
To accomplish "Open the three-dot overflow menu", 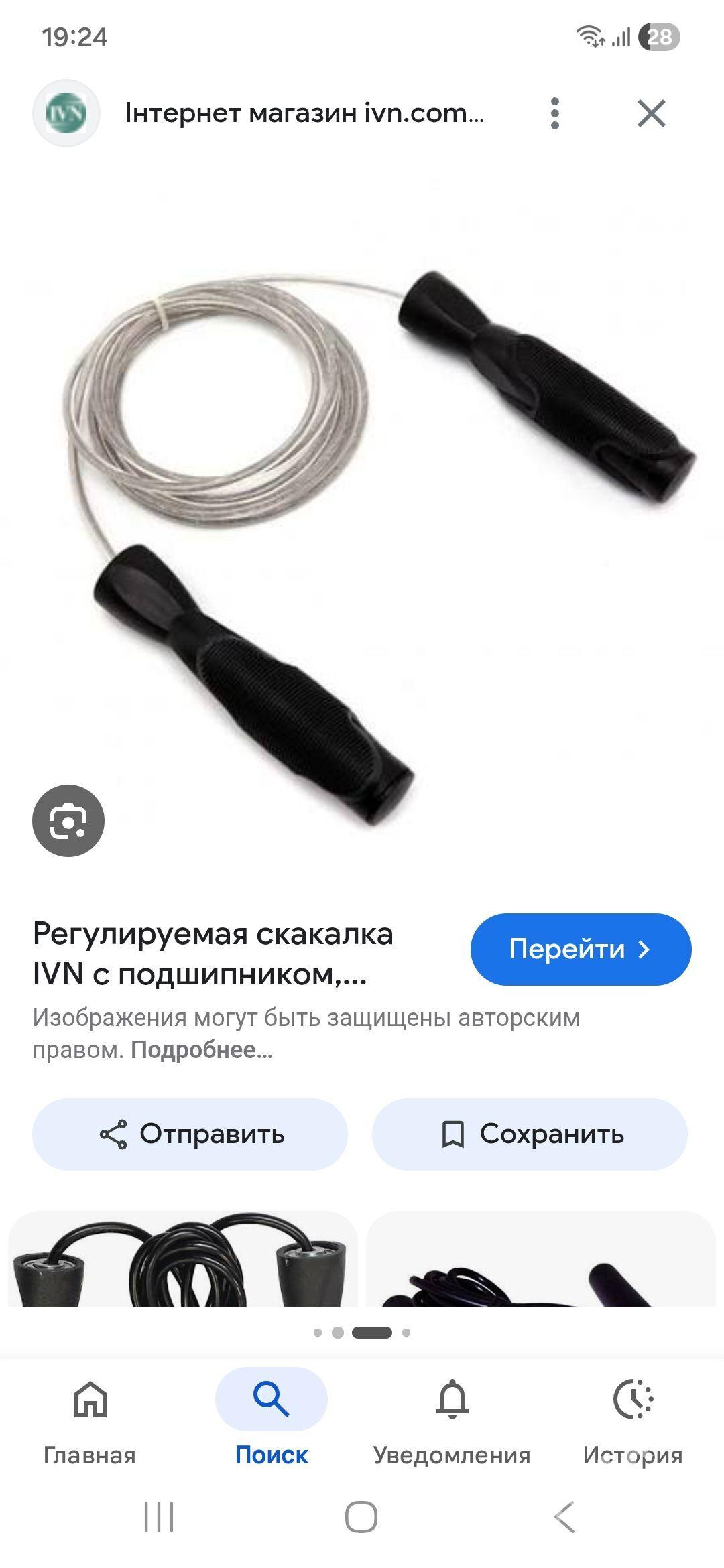I will [554, 113].
